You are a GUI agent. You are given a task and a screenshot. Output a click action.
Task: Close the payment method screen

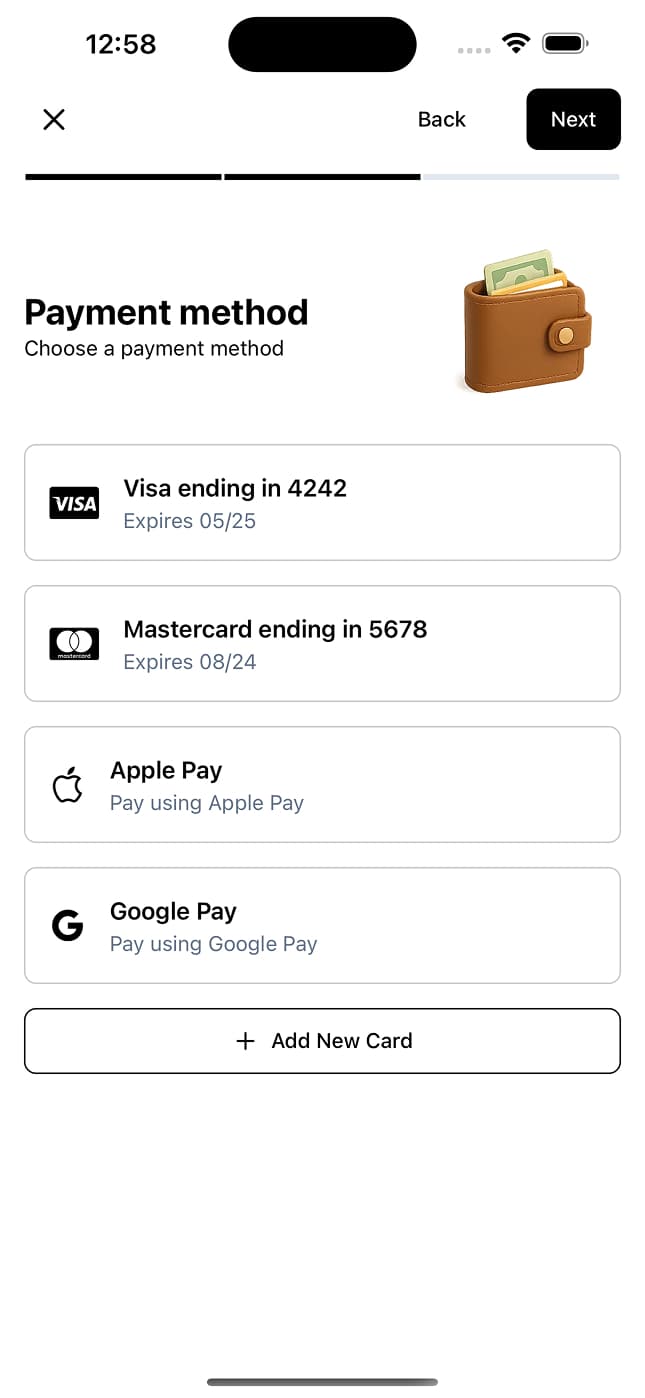pos(54,120)
